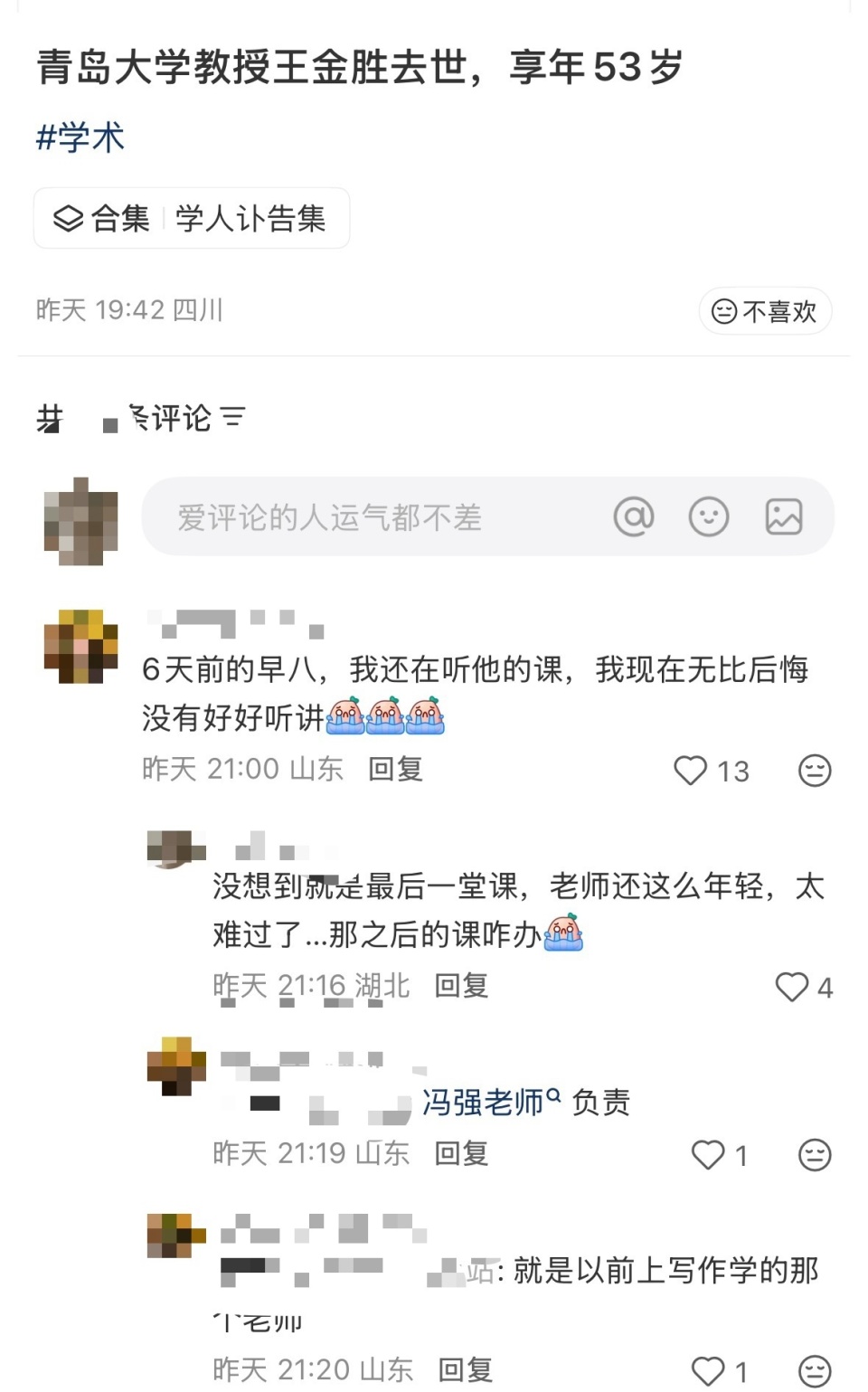Screen dimensions: 868x1392
Task: Reply to the first comment via 回复
Action: coord(395,770)
